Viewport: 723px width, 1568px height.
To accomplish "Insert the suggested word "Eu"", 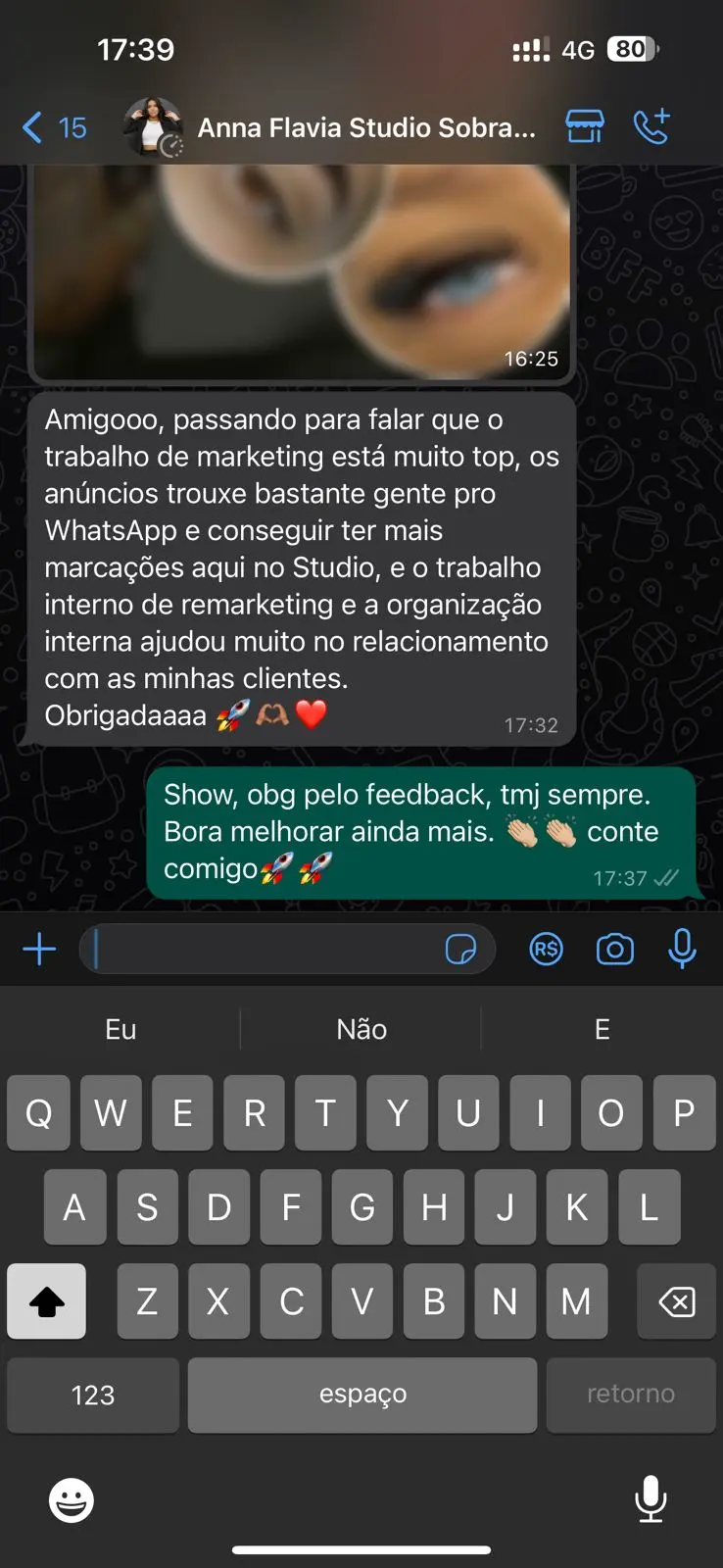I will (120, 1029).
